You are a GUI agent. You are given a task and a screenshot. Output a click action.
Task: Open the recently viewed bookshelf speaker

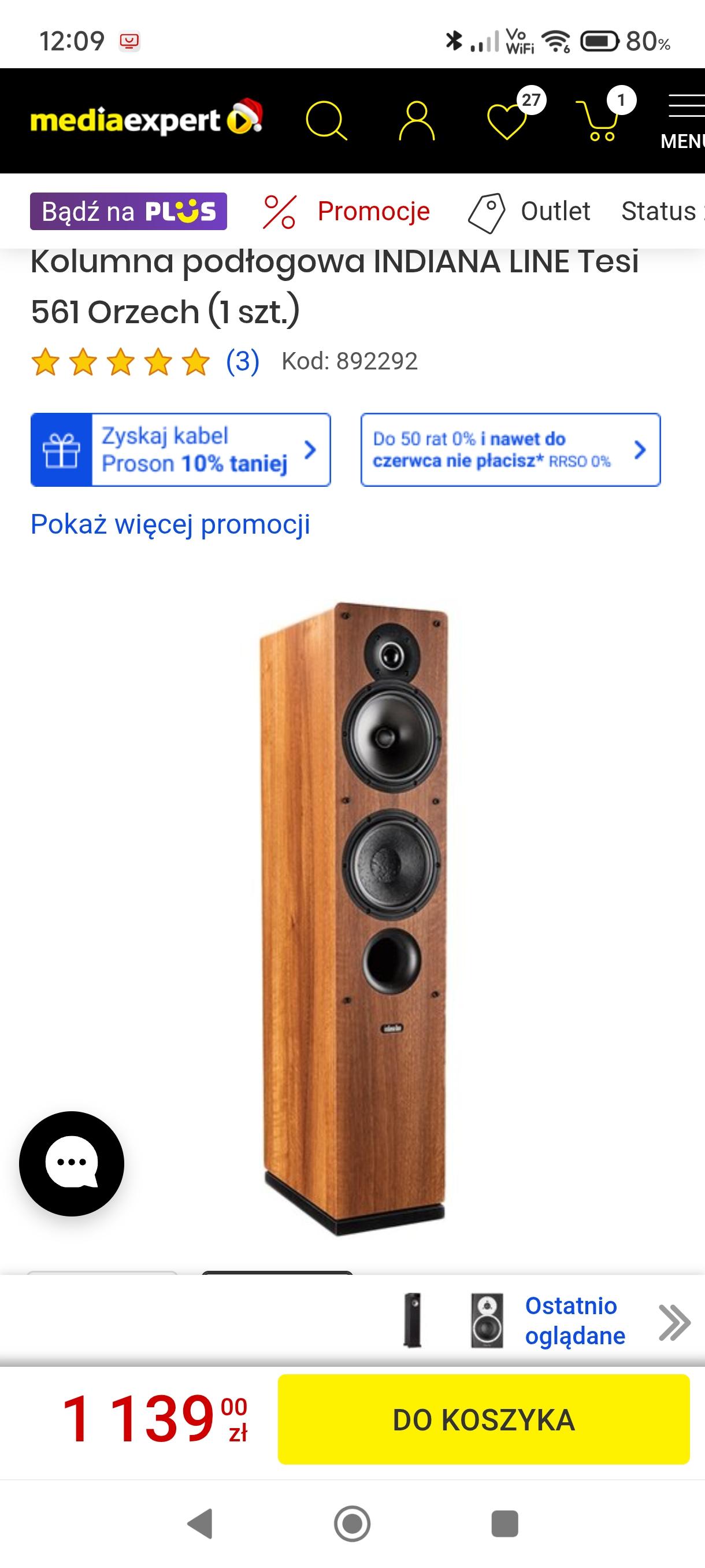point(487,1321)
